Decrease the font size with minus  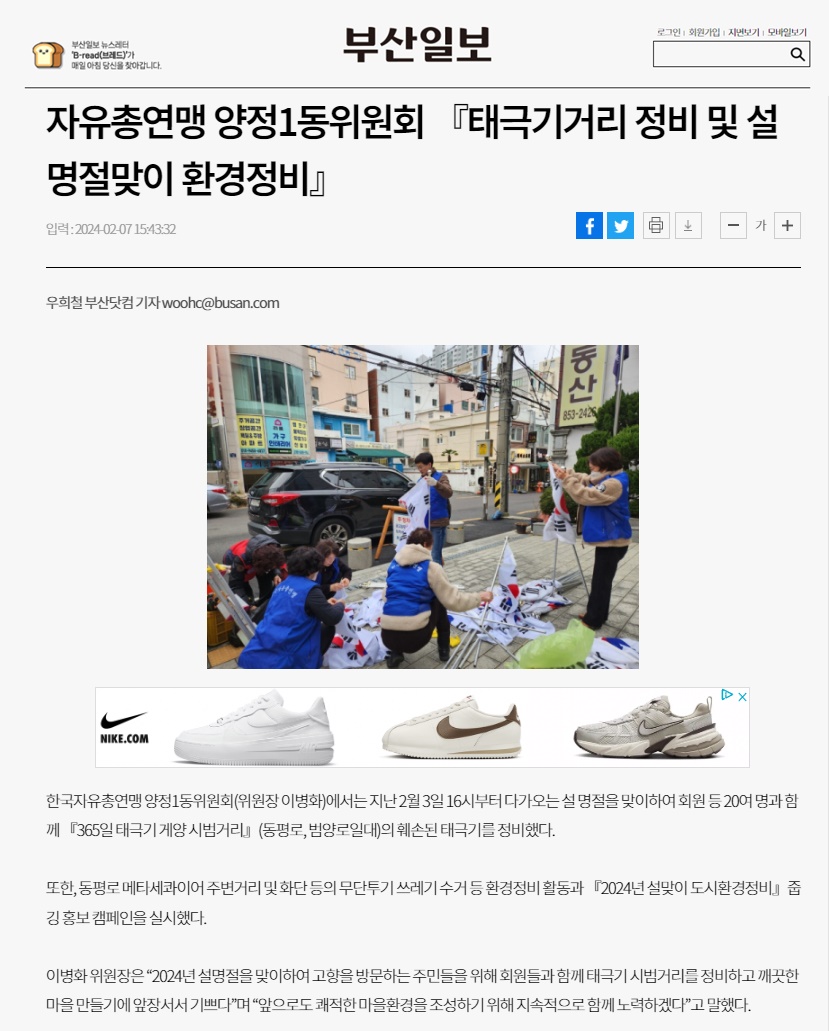[x=733, y=226]
